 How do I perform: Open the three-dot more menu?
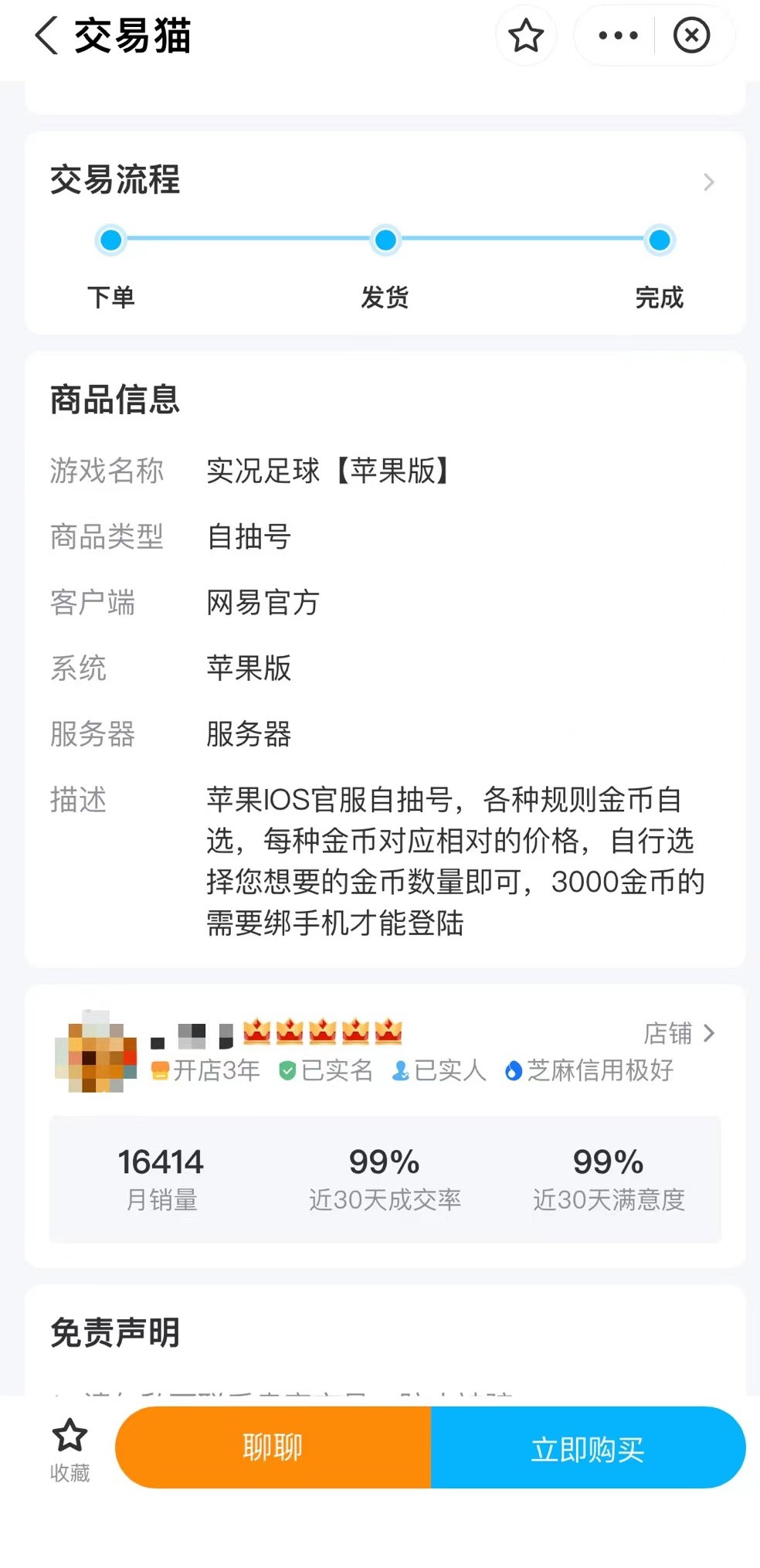(x=618, y=36)
